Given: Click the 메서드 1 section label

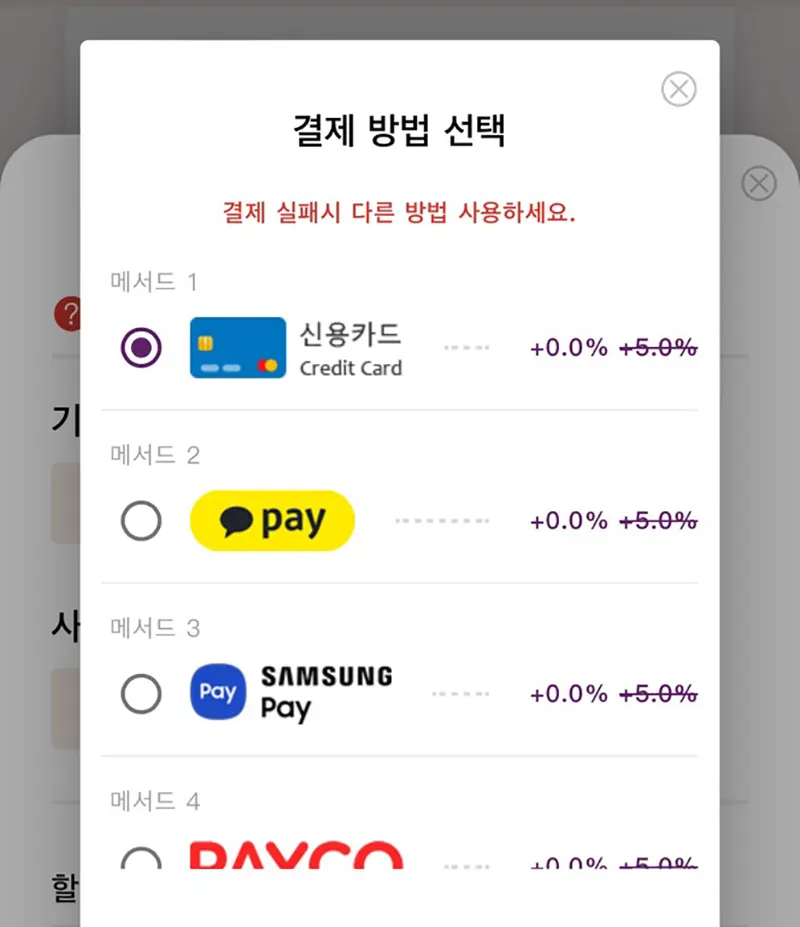Looking at the screenshot, I should coord(149,282).
